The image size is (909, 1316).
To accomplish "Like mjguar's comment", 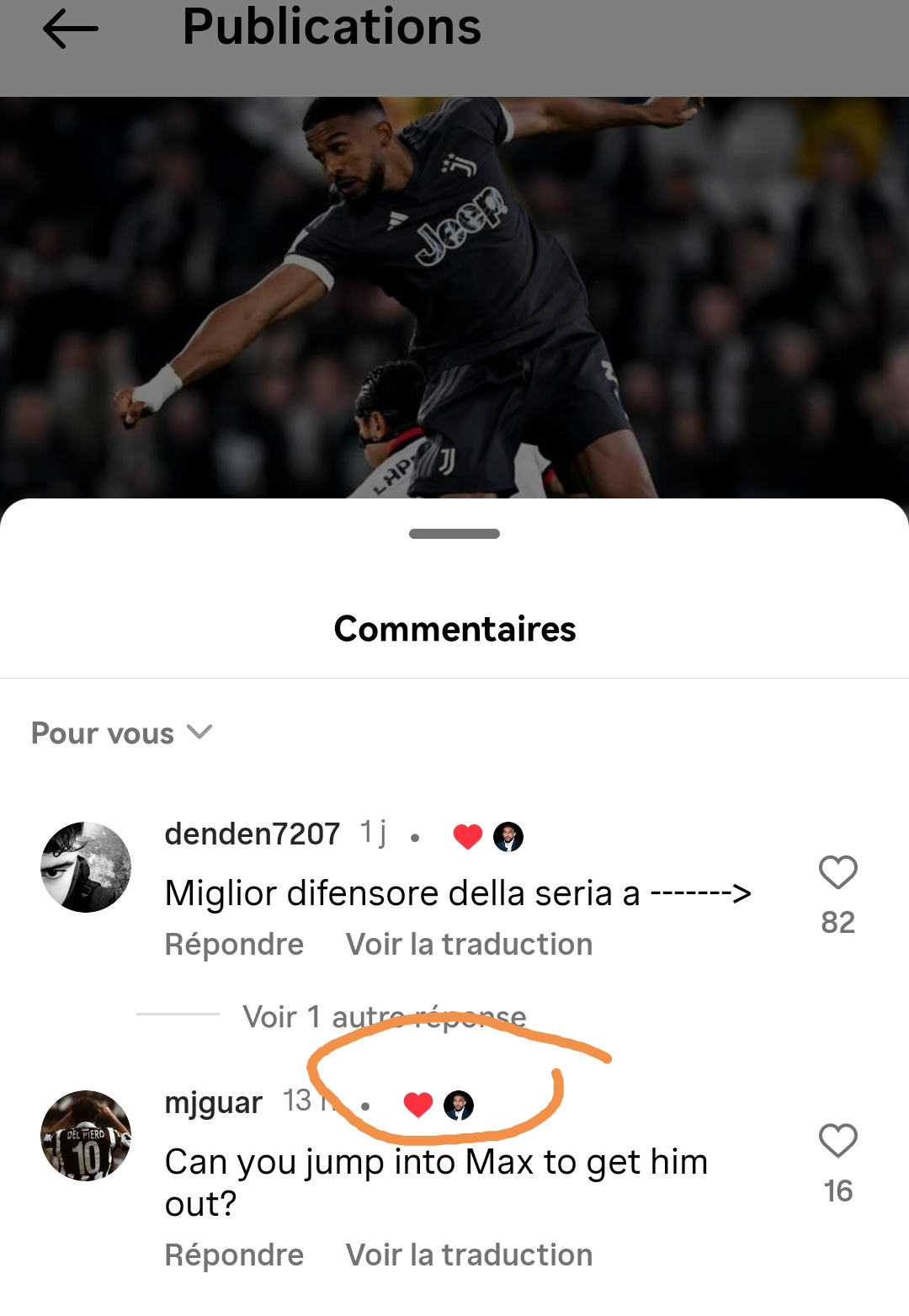I will pos(837,1142).
